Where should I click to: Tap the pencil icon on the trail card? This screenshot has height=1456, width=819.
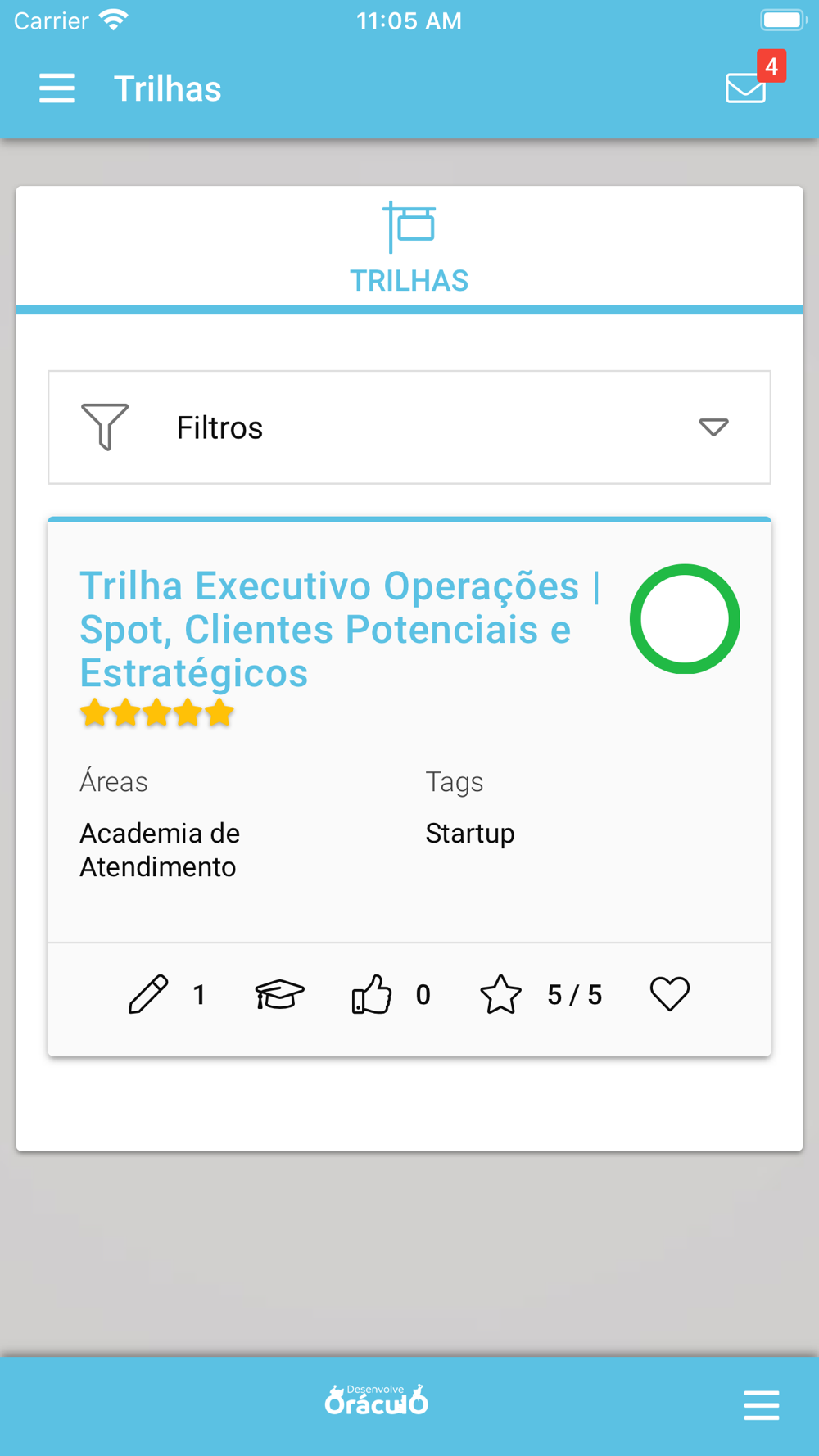[x=148, y=994]
